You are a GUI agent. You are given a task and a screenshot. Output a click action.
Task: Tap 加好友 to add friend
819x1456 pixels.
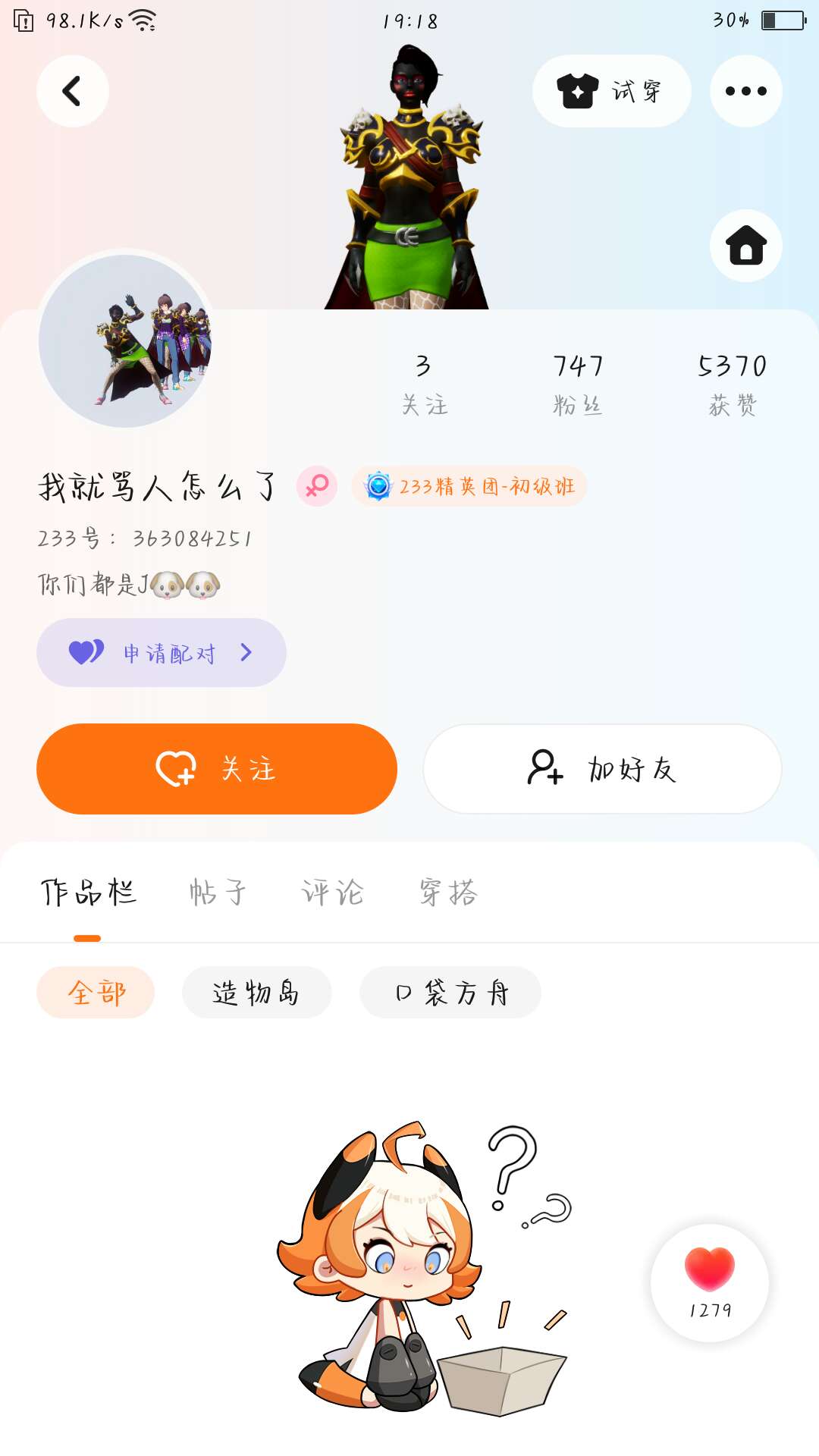tap(602, 769)
